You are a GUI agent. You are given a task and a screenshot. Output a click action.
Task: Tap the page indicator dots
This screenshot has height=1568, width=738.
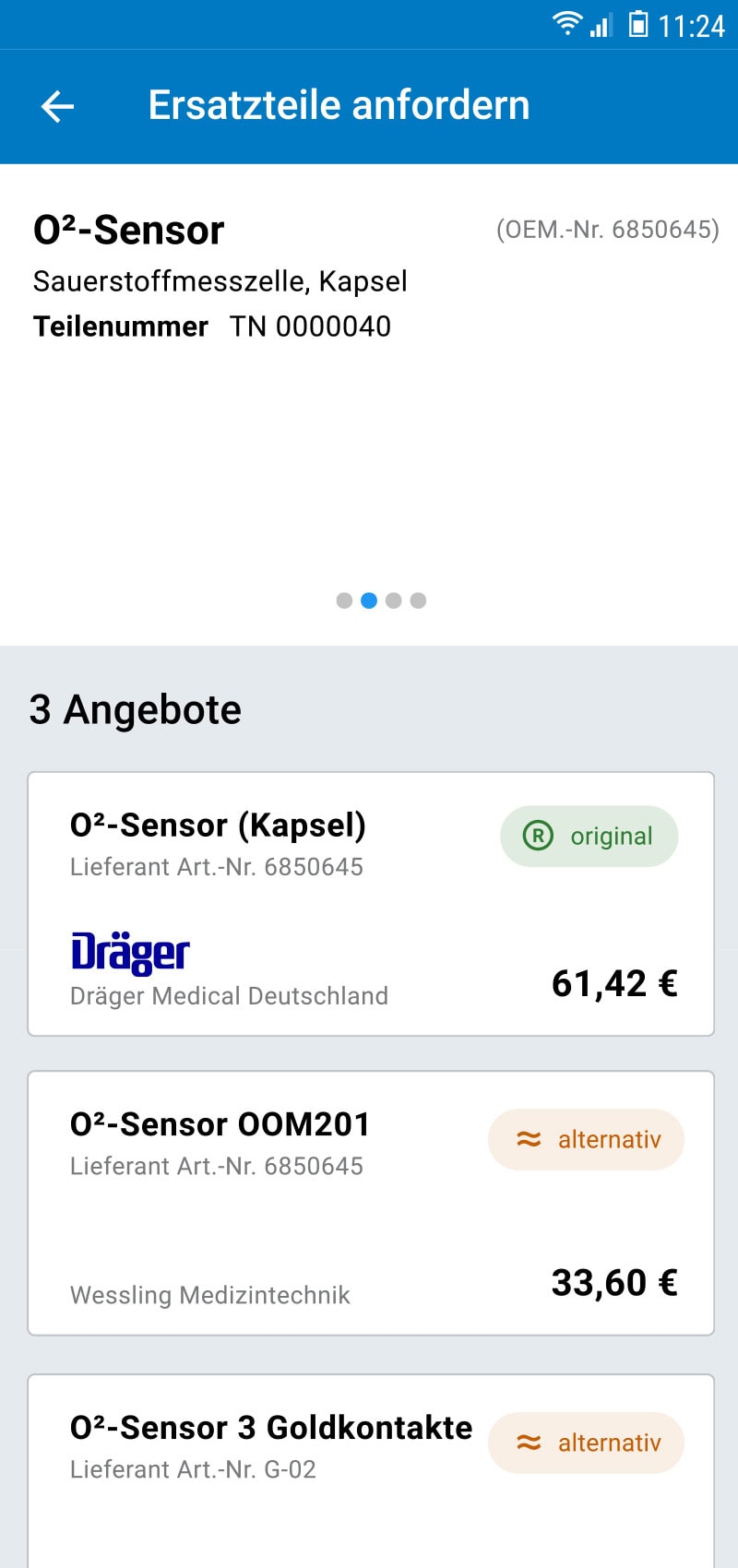pyautogui.click(x=381, y=600)
